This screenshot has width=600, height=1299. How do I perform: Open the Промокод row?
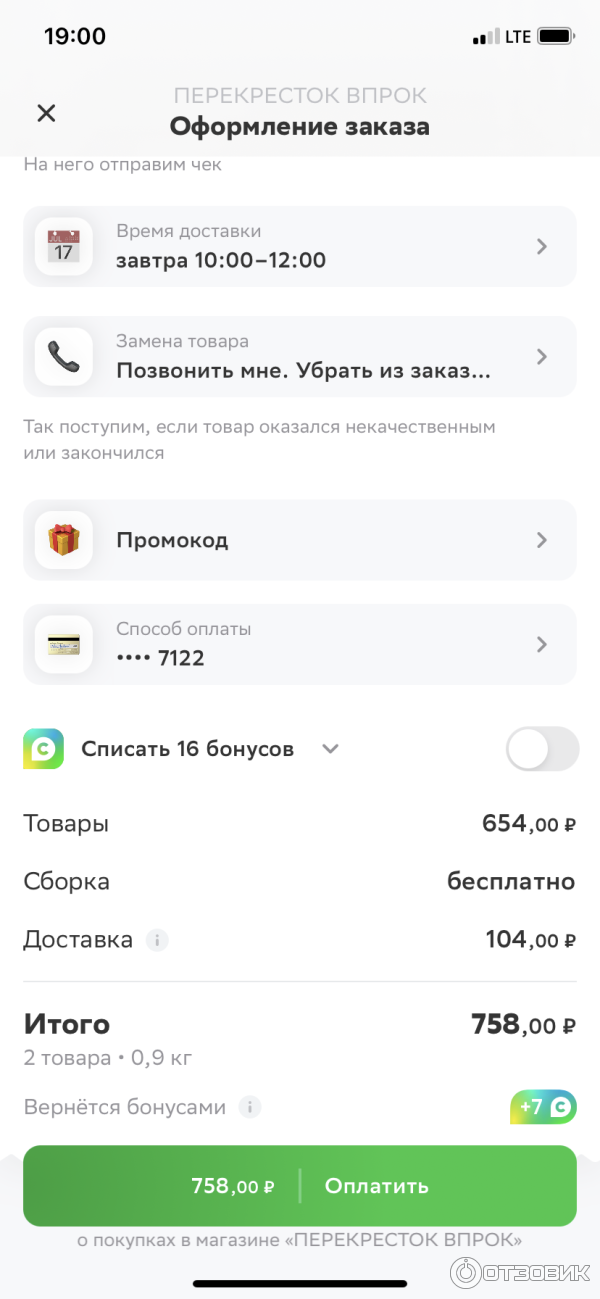[300, 541]
